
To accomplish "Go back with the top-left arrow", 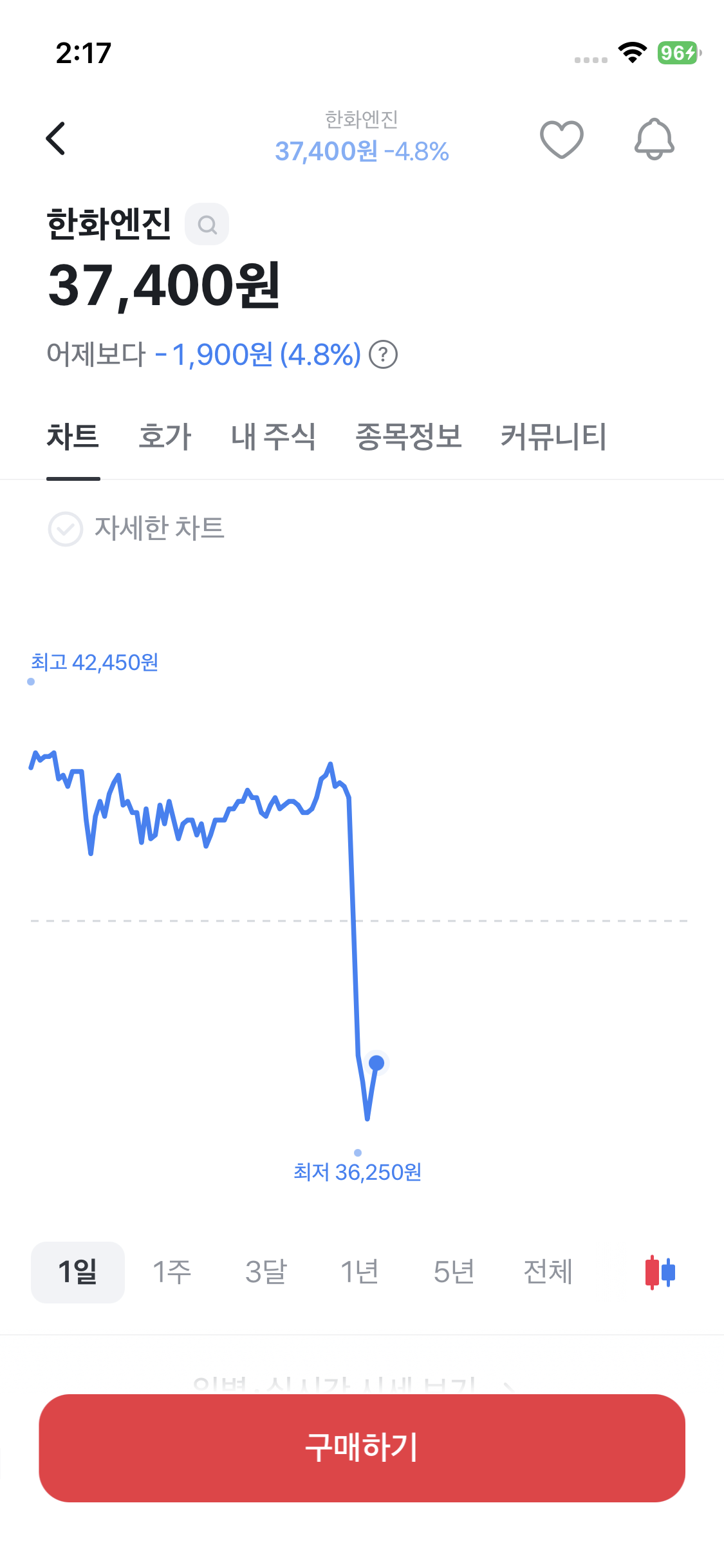I will click(x=56, y=138).
